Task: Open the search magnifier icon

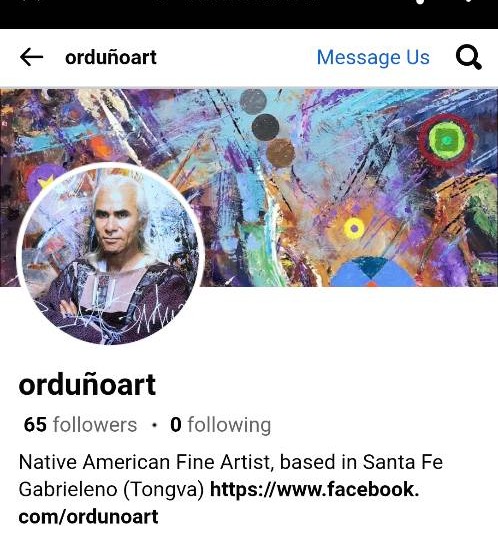Action: (469, 57)
